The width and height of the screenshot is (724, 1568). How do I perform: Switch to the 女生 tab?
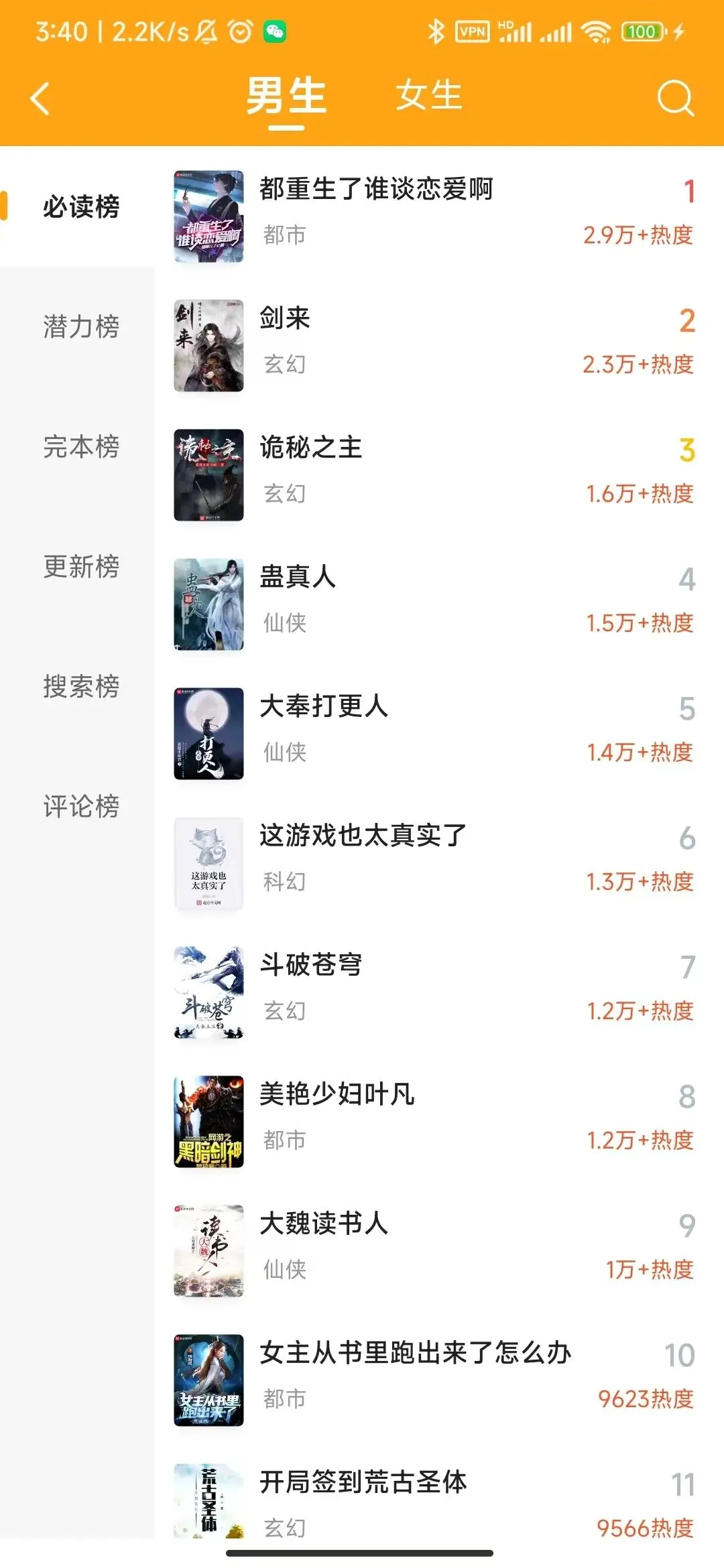[x=428, y=95]
